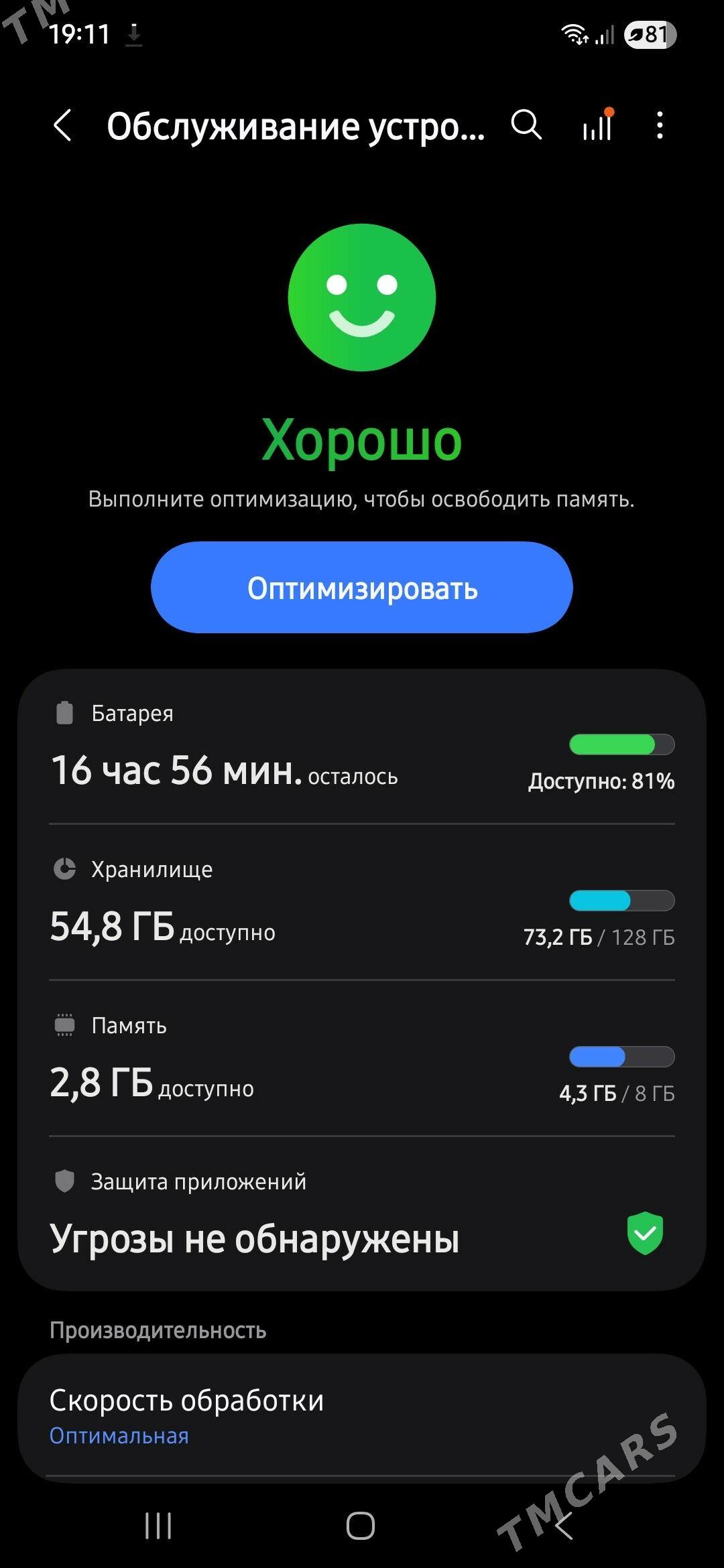The image size is (724, 1568).
Task: Open recent apps from navigation bar
Action: click(x=158, y=1526)
